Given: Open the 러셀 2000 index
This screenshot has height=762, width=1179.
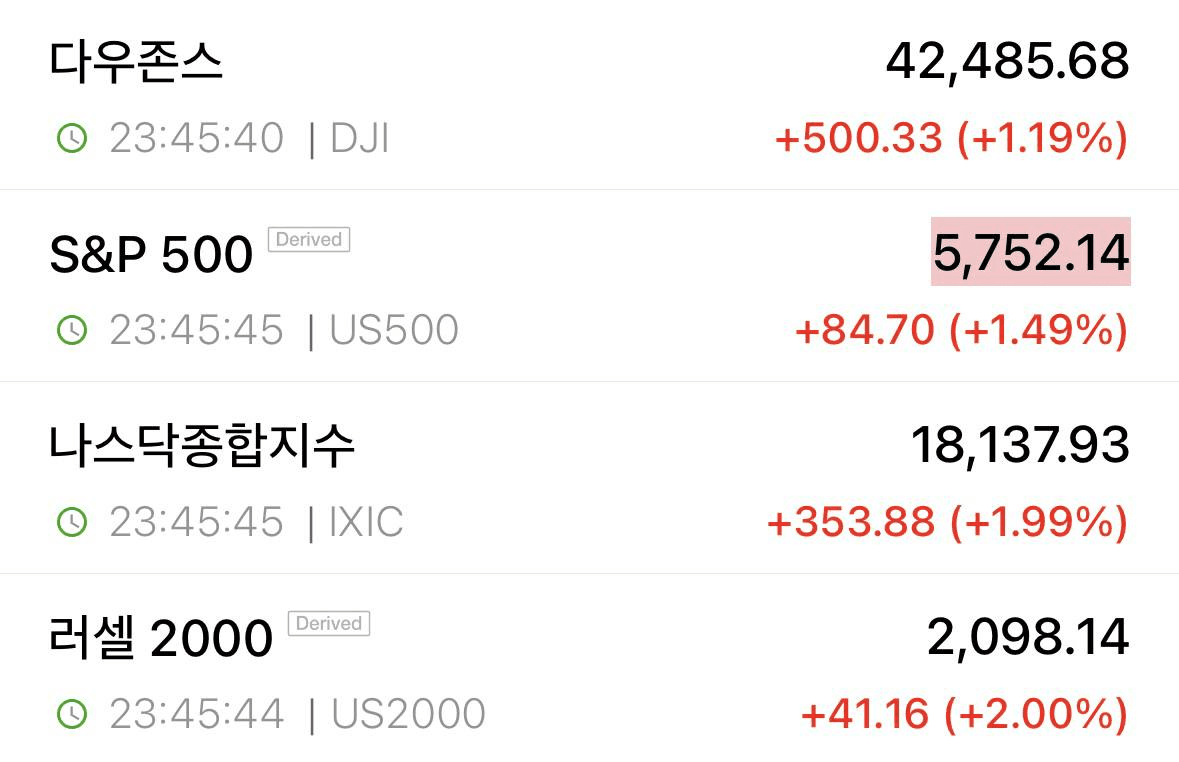Looking at the screenshot, I should point(160,638).
